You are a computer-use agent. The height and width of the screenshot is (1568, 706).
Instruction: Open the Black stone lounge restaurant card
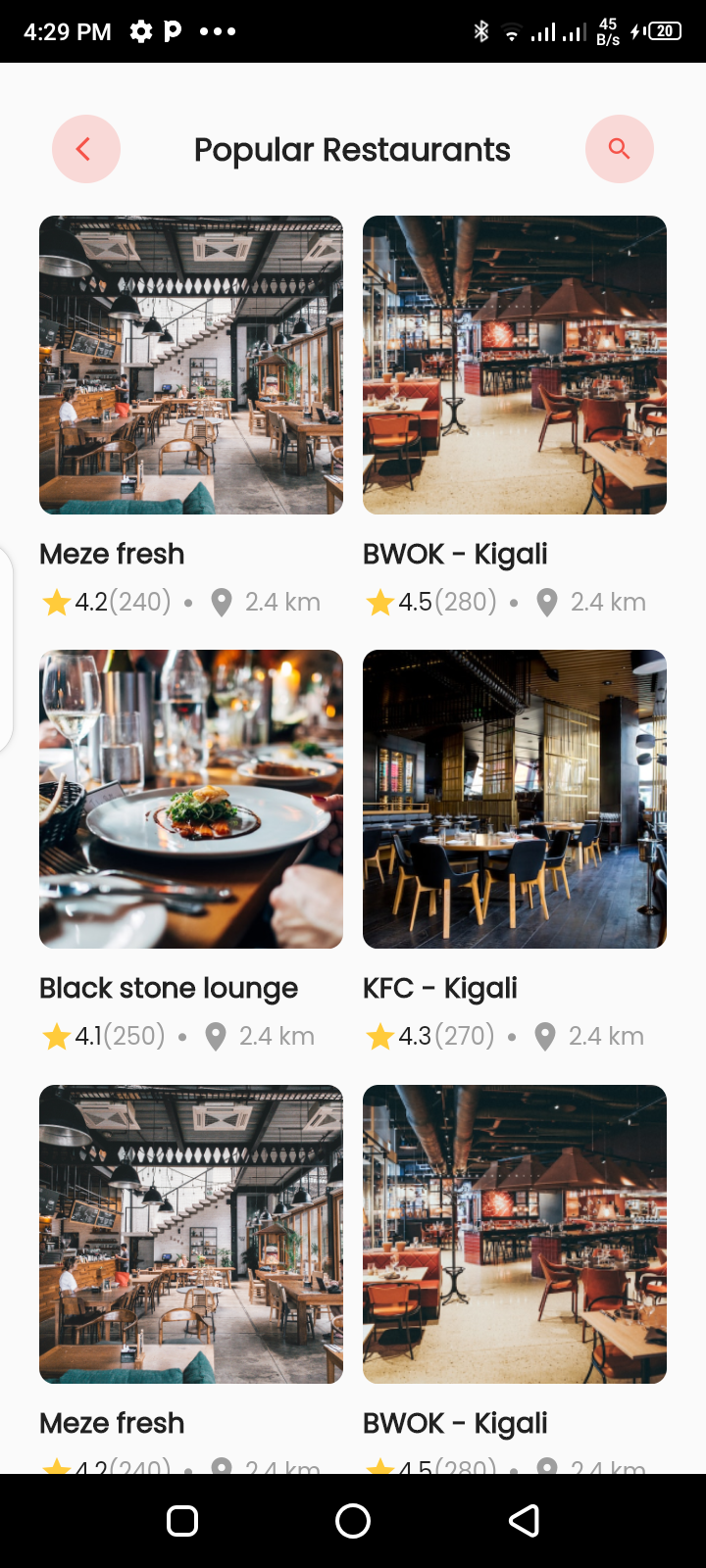pos(191,800)
